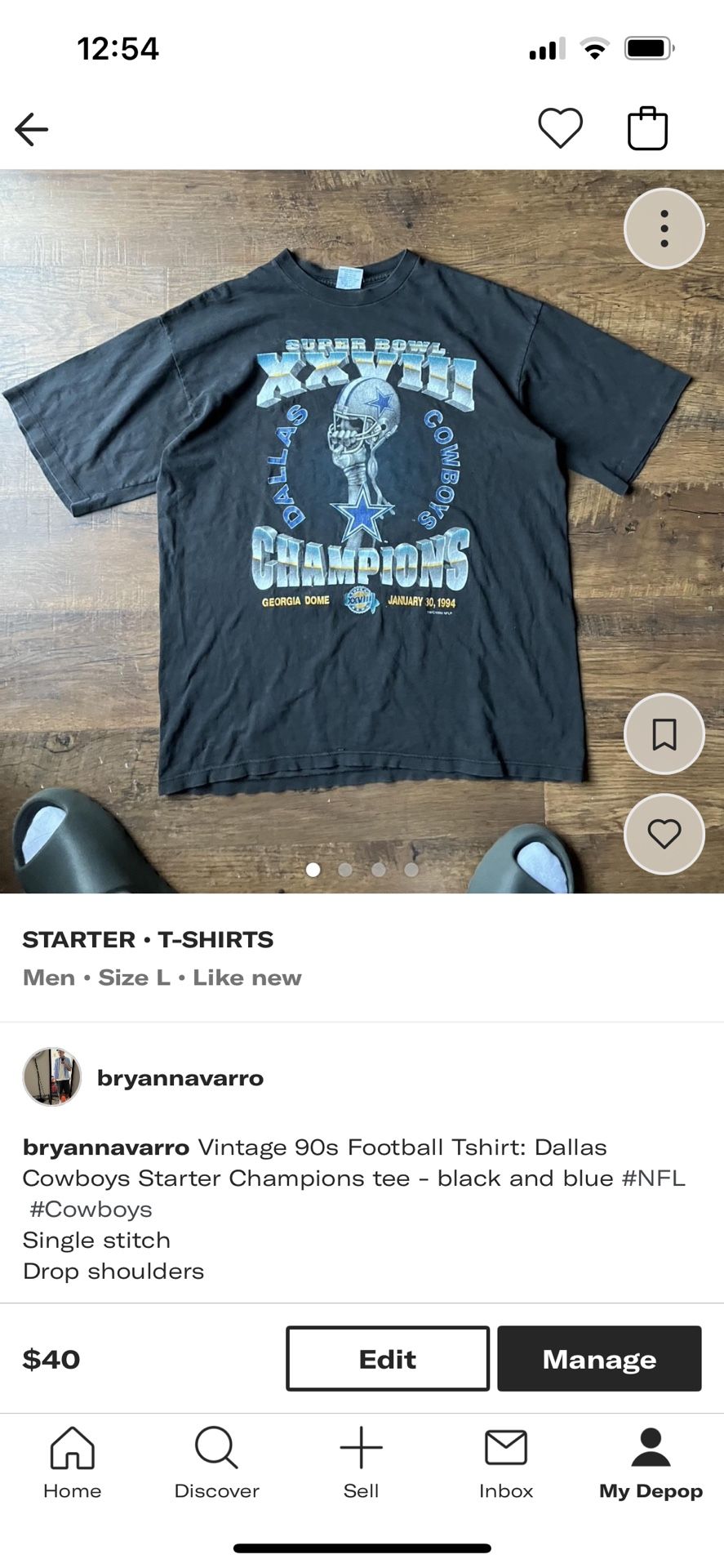Open the three-dot options menu on the photo
The height and width of the screenshot is (1568, 724).
click(664, 229)
